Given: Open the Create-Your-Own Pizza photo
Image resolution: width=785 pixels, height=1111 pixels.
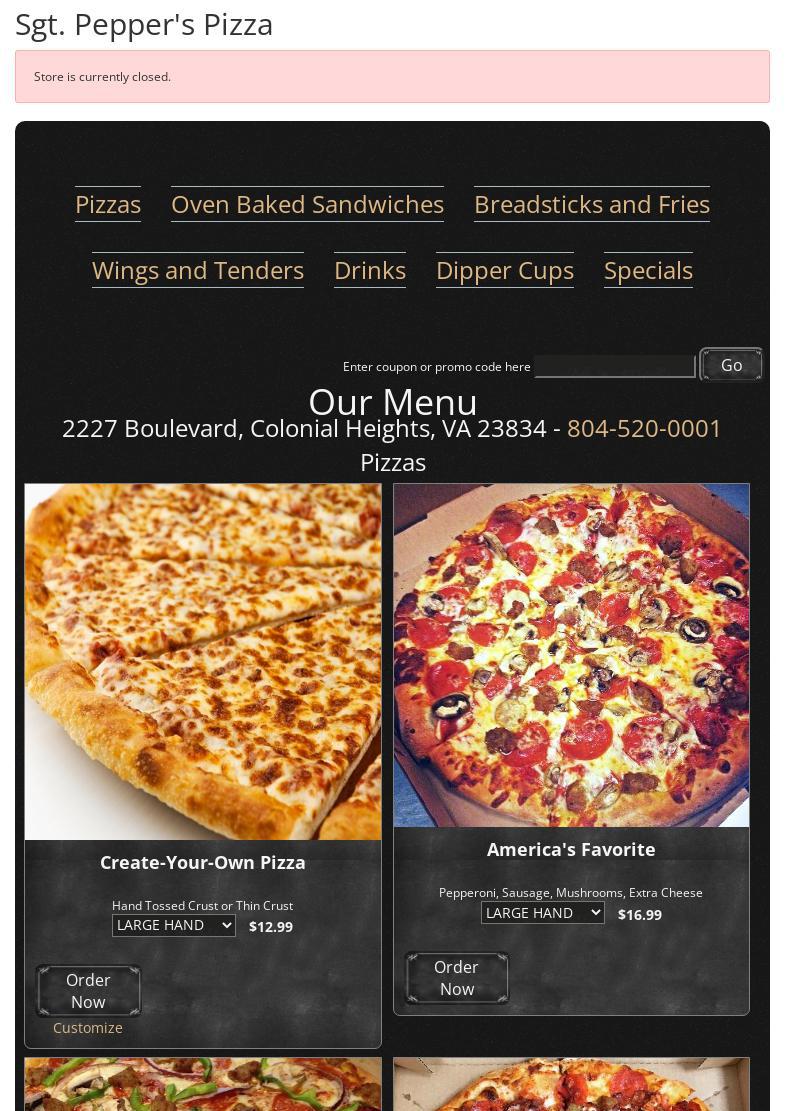Looking at the screenshot, I should tap(203, 661).
